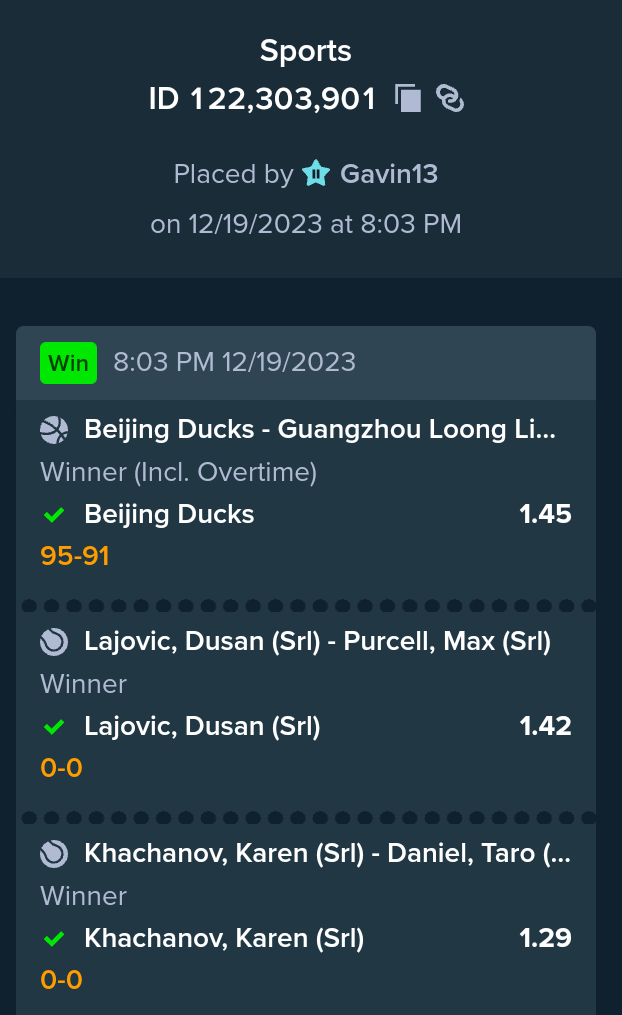Screen dimensions: 622x1015
Task: Open the Beijing Ducks - Guangzhou match
Action: pyautogui.click(x=320, y=429)
